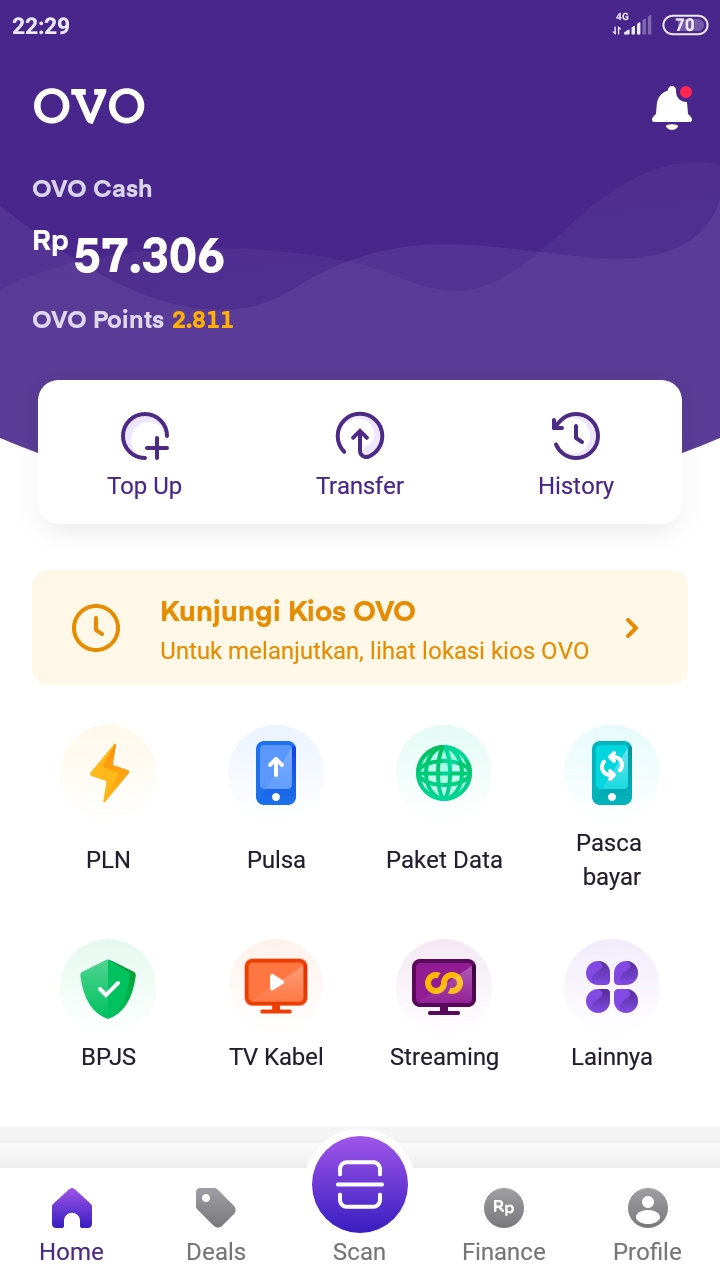Open the Scan QR button
Image resolution: width=720 pixels, height=1280 pixels.
point(360,1183)
